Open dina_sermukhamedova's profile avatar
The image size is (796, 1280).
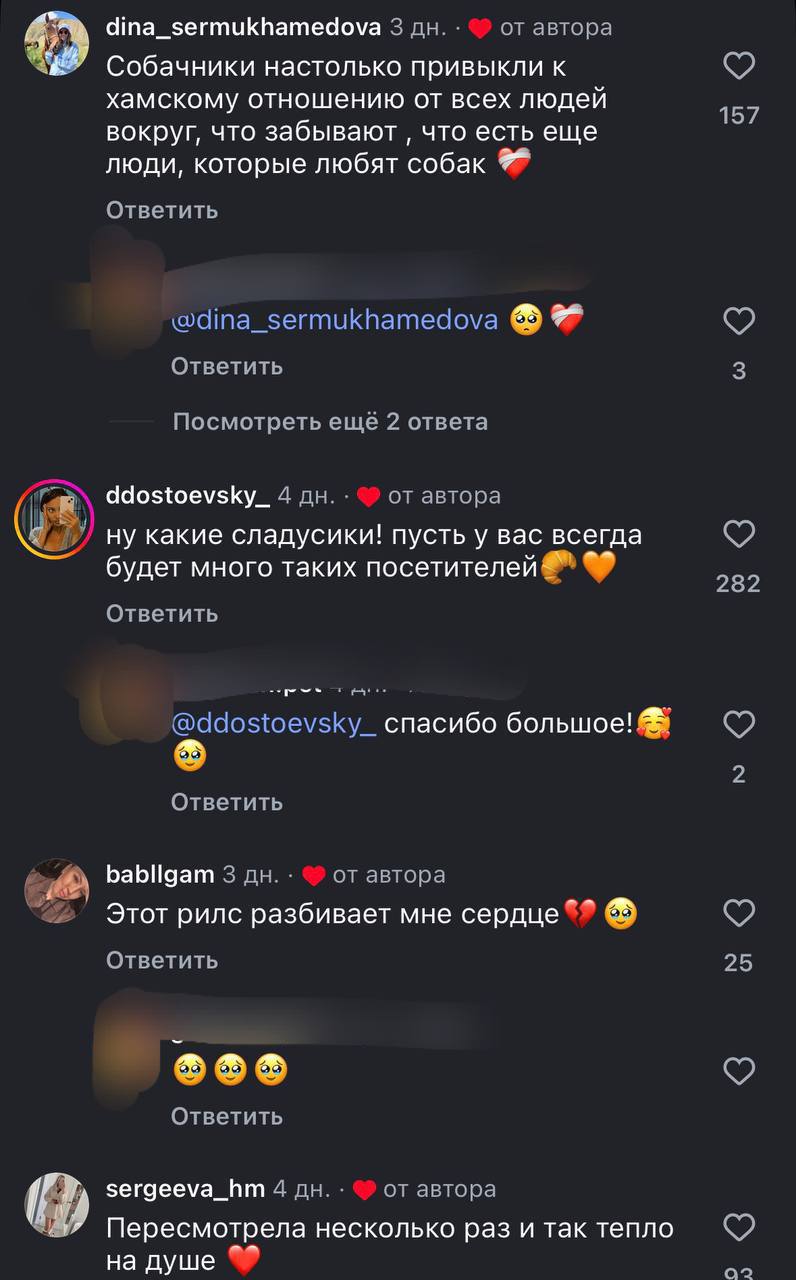pyautogui.click(x=56, y=44)
